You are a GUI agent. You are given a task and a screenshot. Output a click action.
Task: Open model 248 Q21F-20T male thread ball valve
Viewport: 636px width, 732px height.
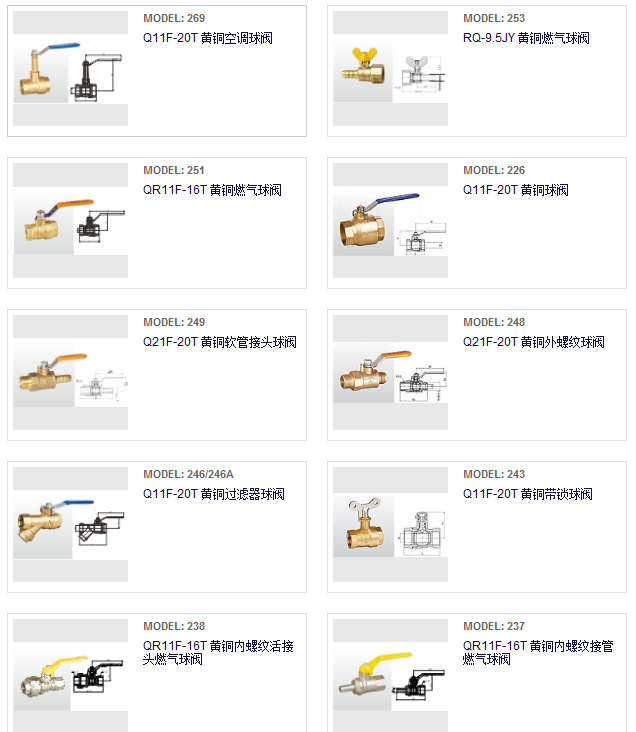coord(533,343)
